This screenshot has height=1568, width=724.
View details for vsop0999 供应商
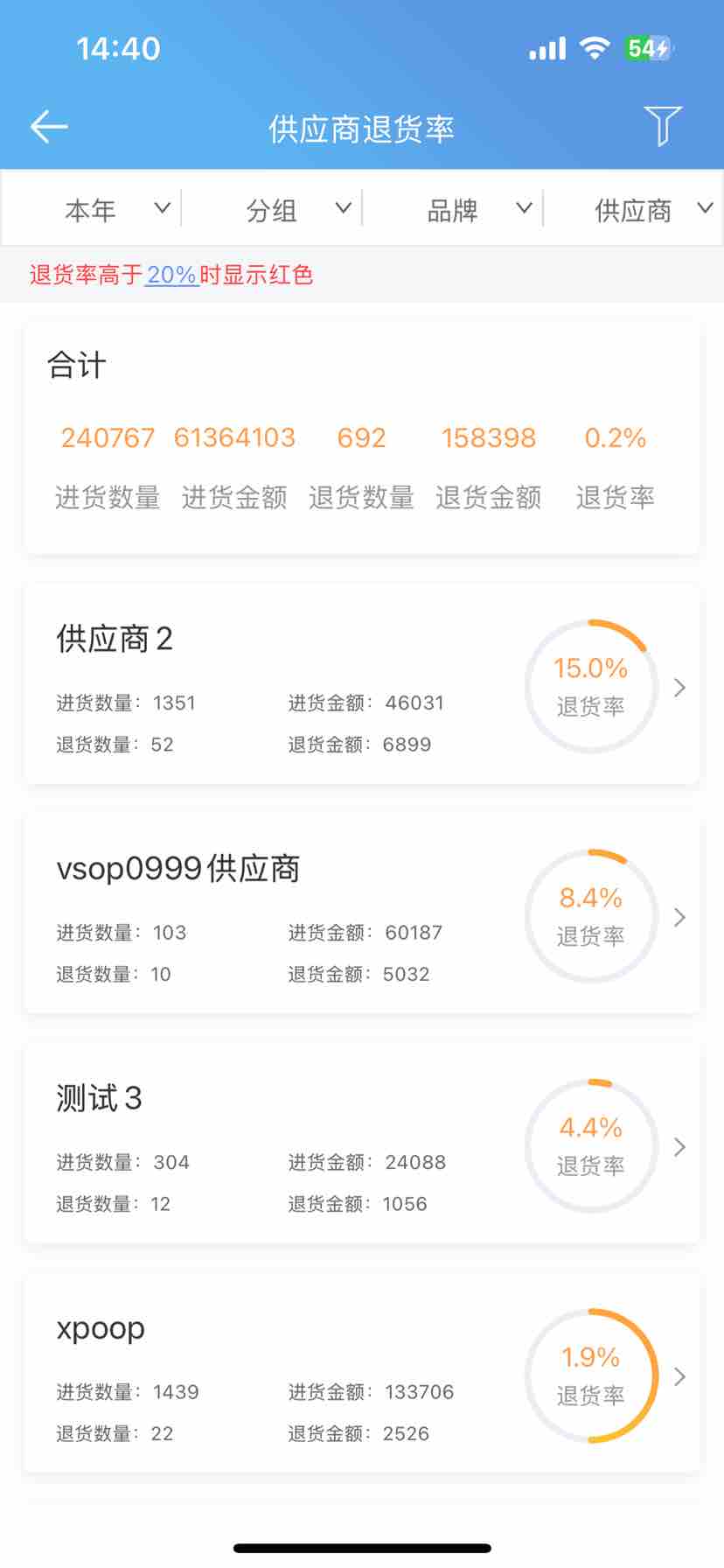[x=361, y=915]
